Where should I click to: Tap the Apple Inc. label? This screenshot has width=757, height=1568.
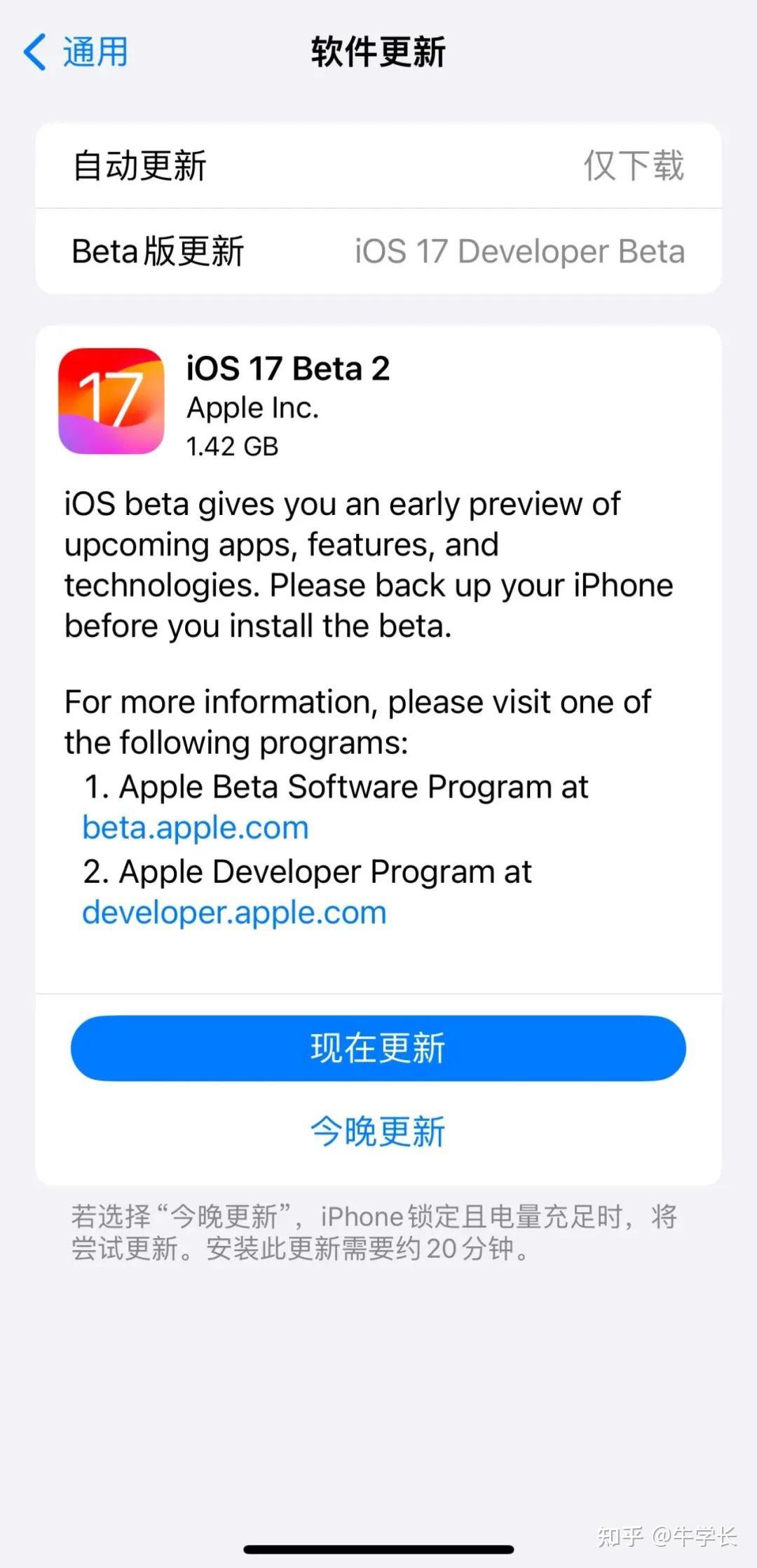[252, 408]
